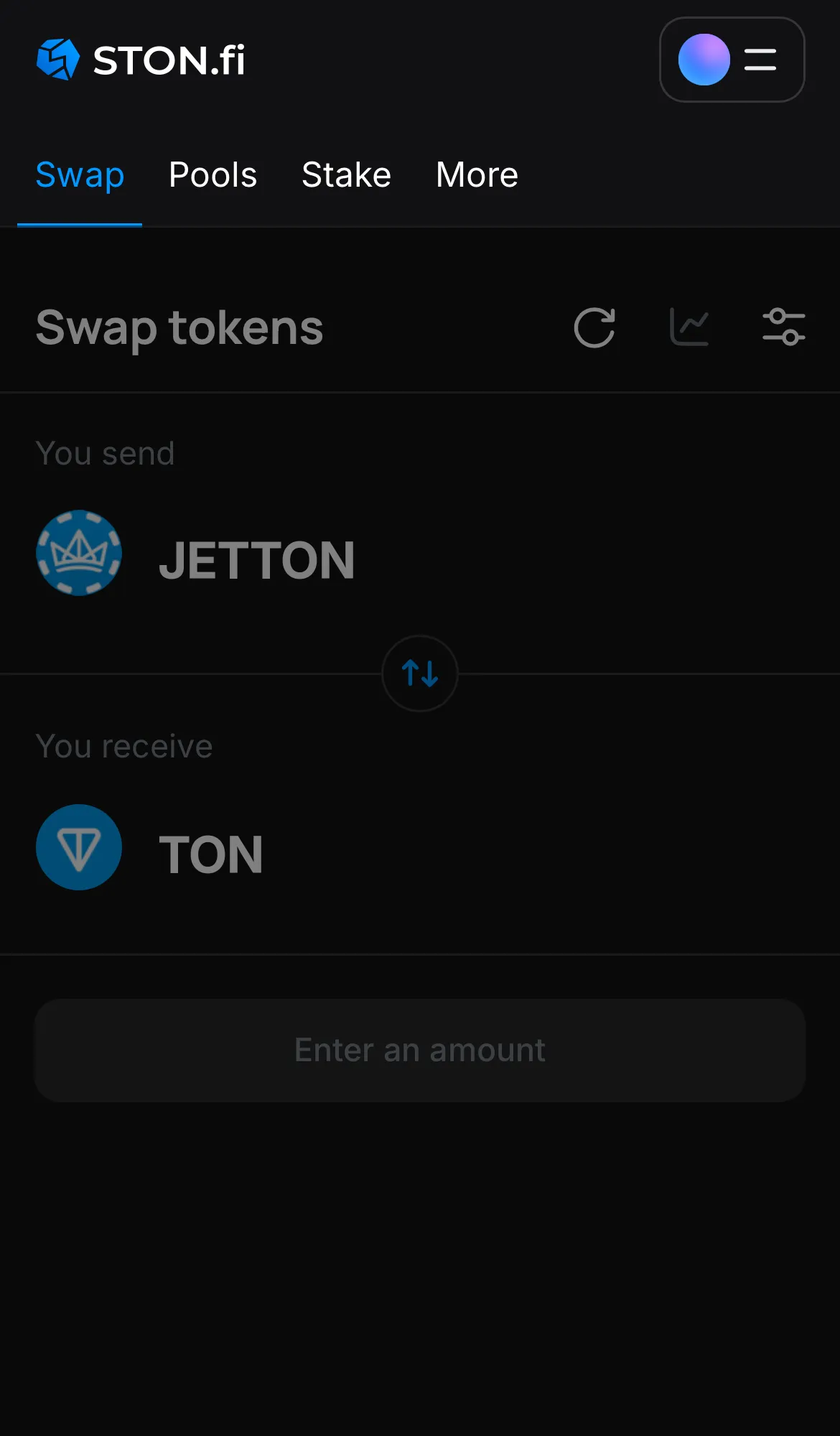Open the price chart icon
840x1436 pixels.
689,326
